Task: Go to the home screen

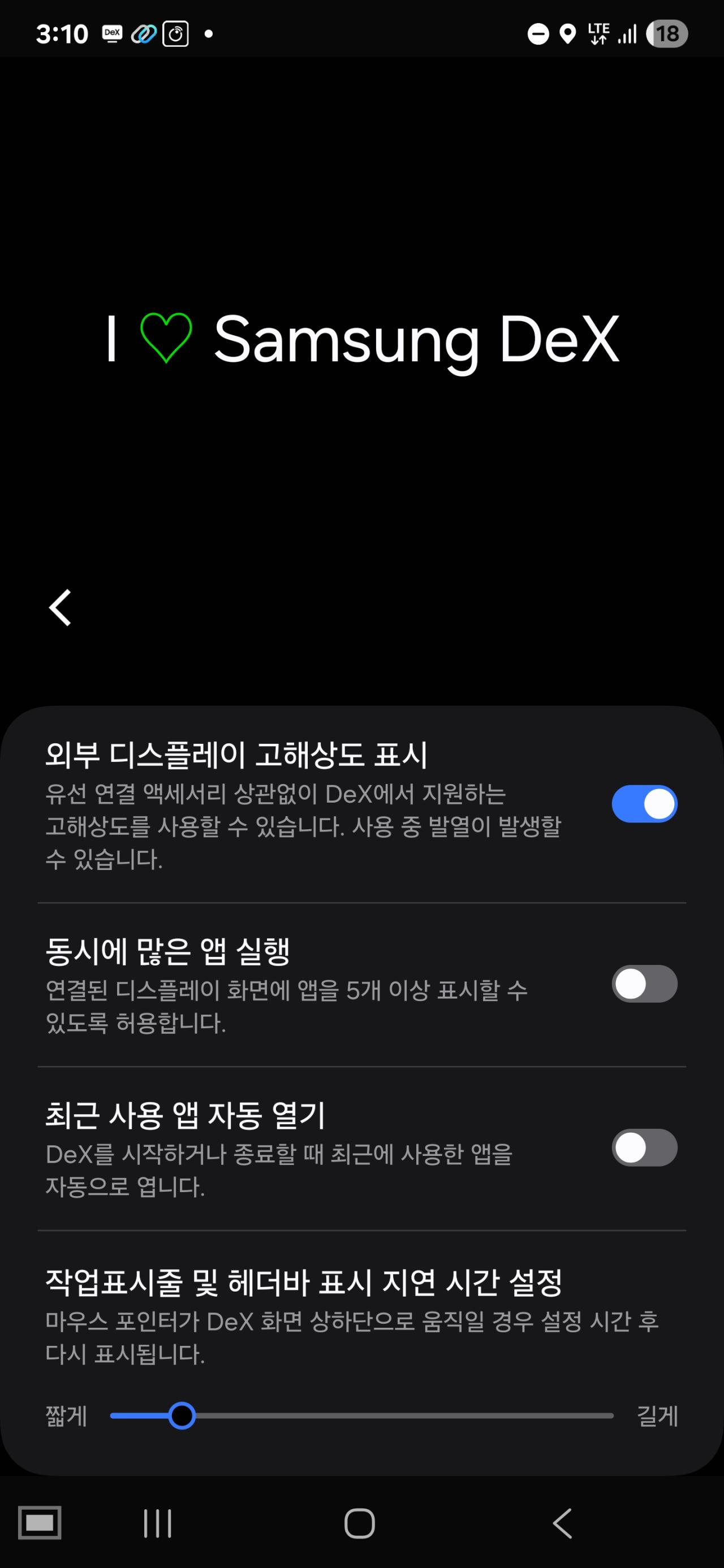Action: click(x=359, y=1523)
